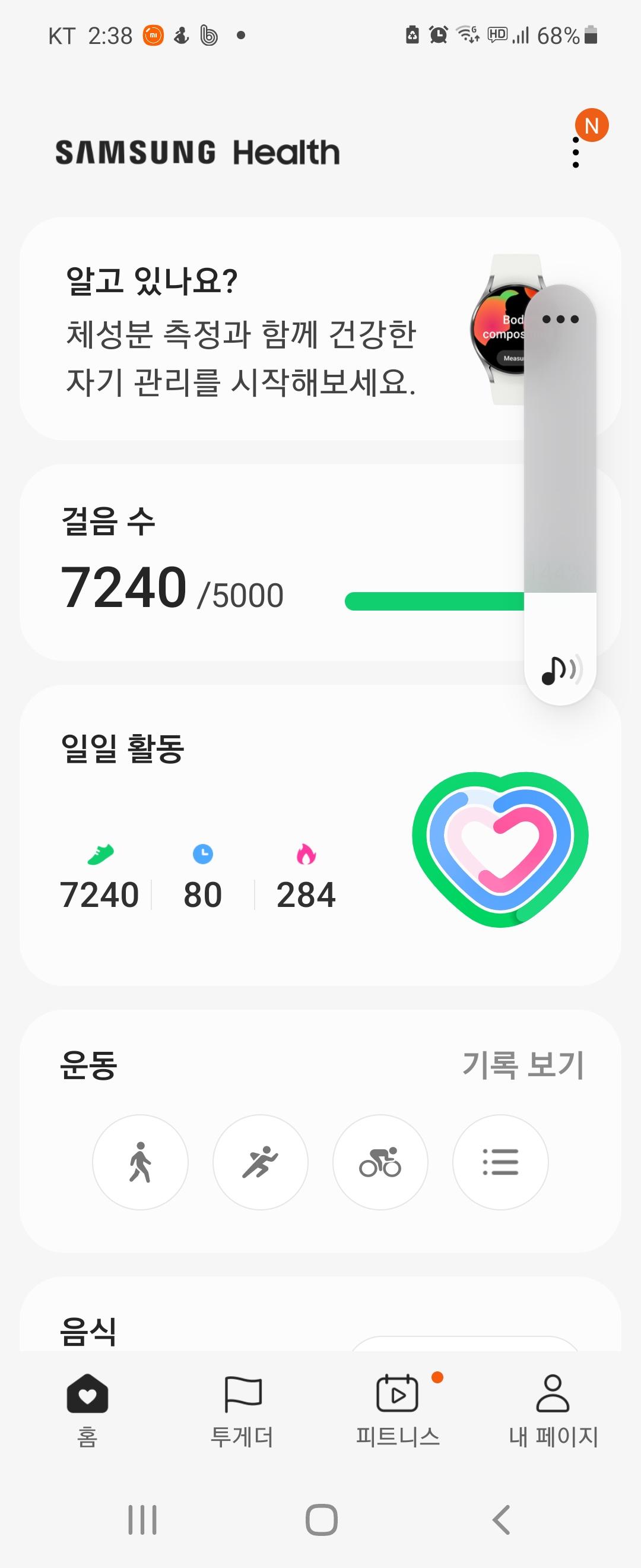Open the 걸음 수 step count card
This screenshot has height=1568, width=641.
pos(243,563)
